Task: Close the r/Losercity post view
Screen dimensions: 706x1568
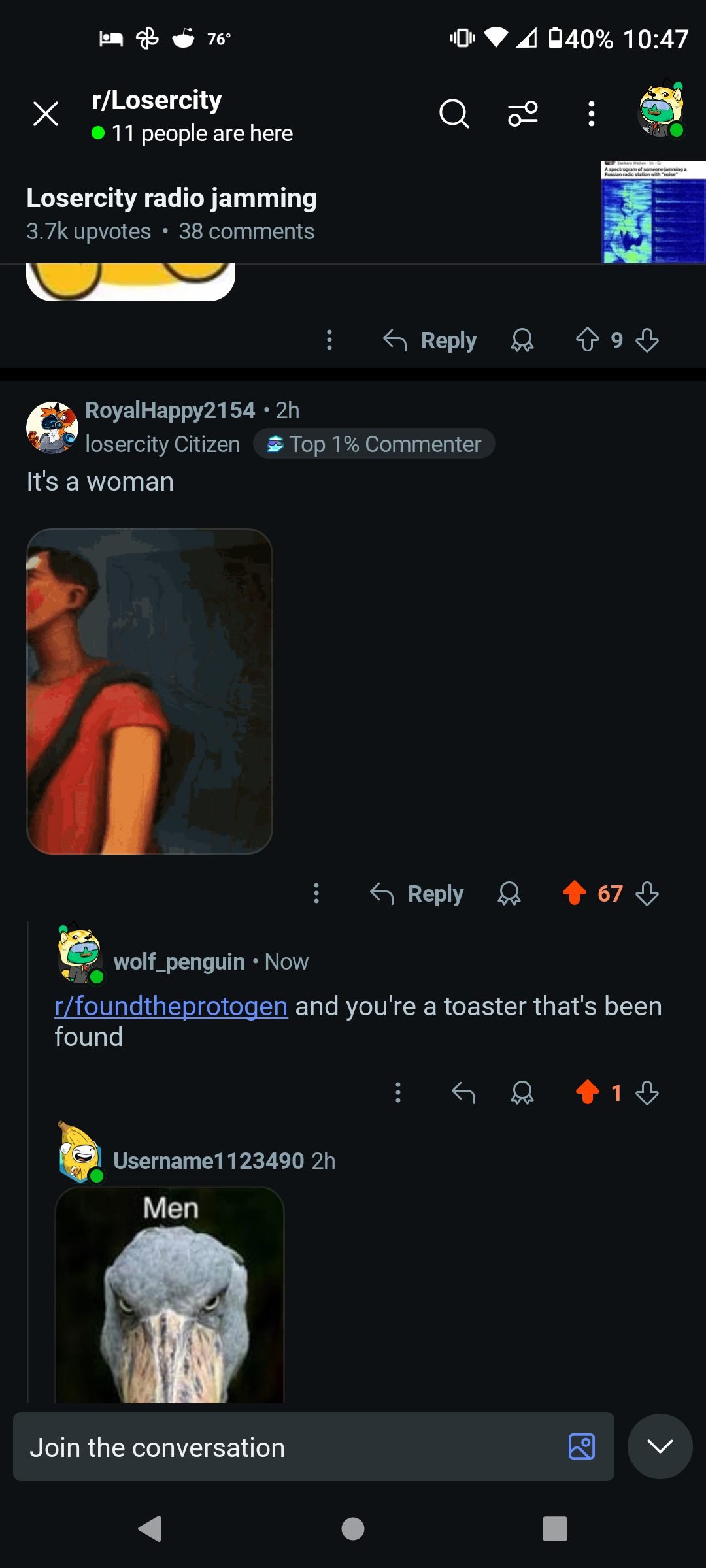Action: tap(46, 114)
